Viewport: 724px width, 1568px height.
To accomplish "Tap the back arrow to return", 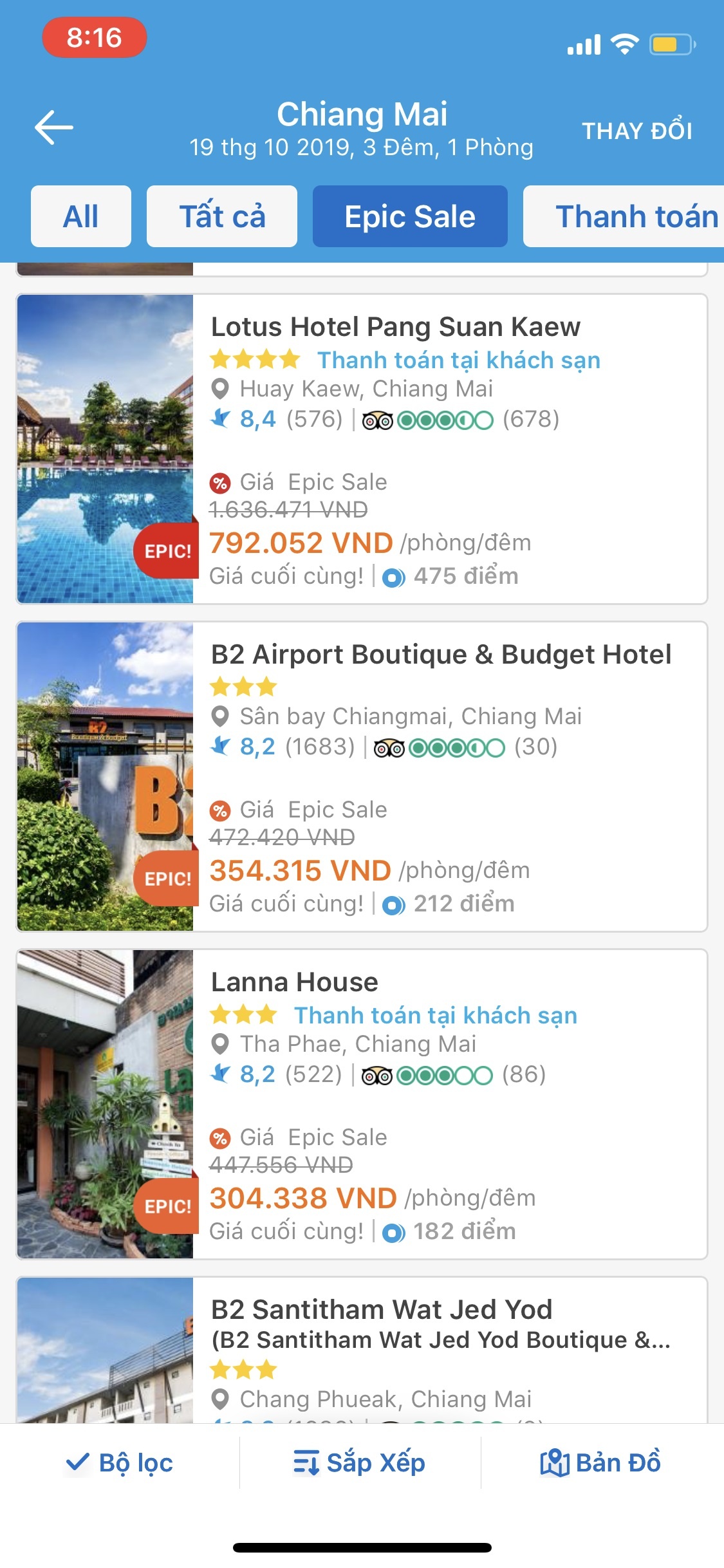I will point(54,127).
